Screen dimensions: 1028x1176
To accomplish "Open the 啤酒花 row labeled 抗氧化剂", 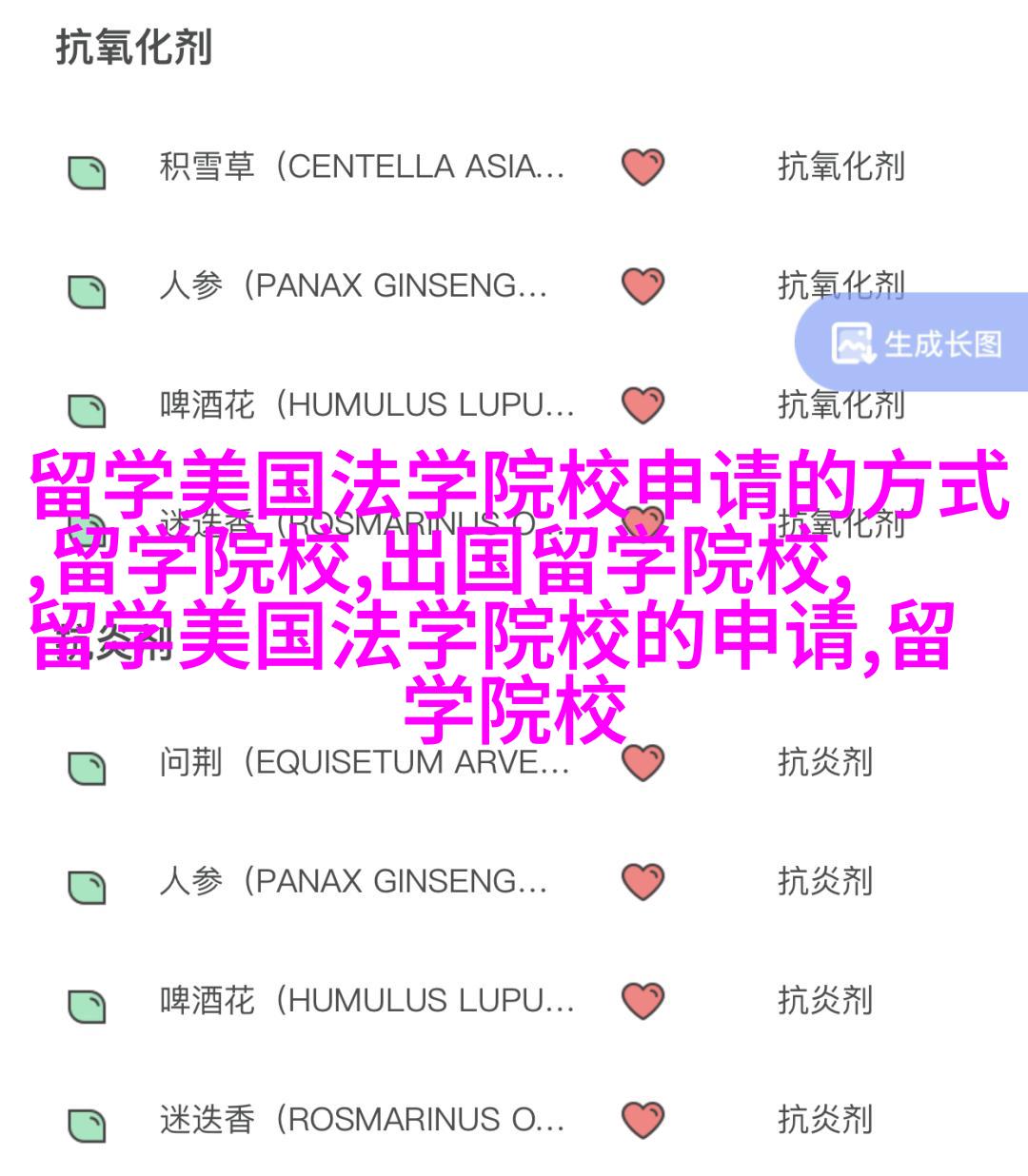I will pos(366,405).
